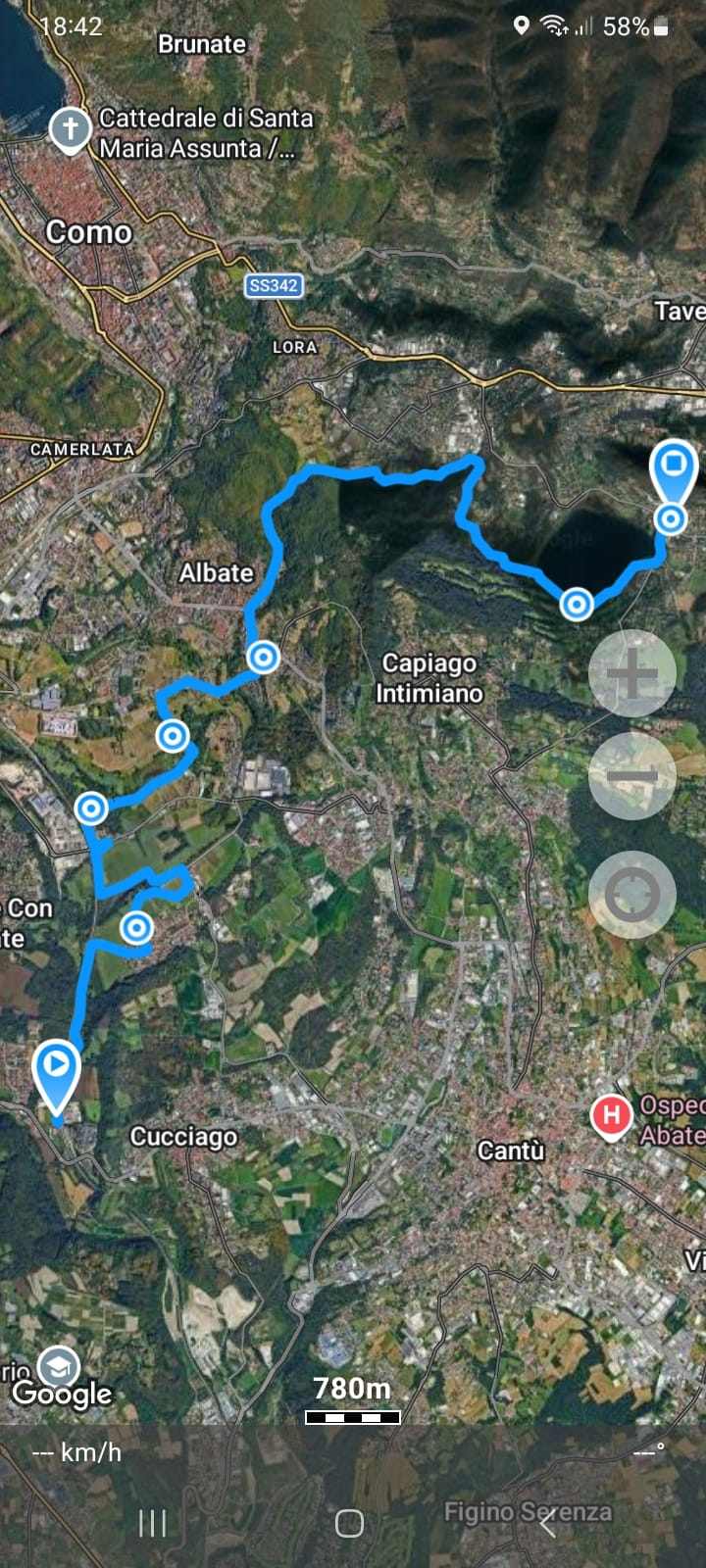Open the hospital pin near Cantù
The image size is (706, 1568).
click(x=611, y=1116)
